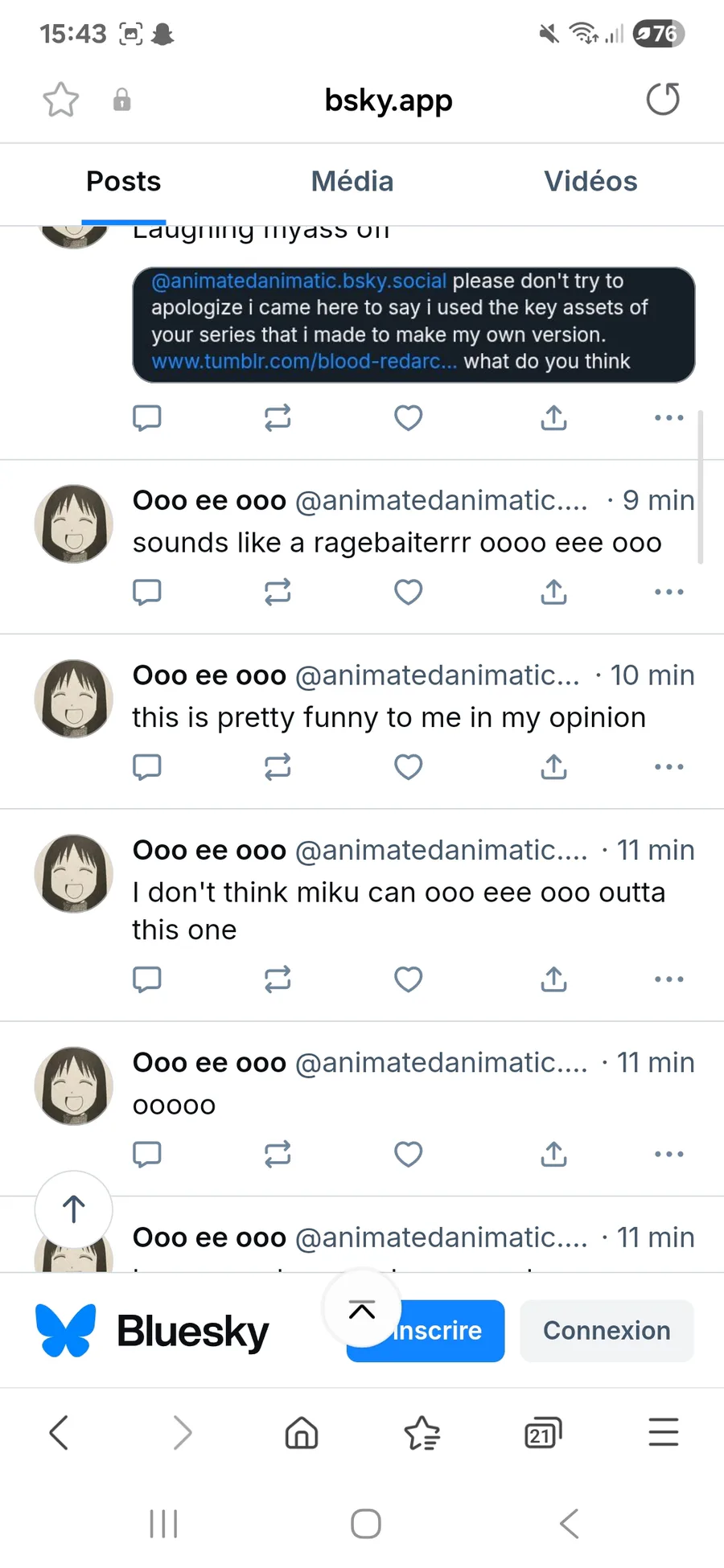724x1568 pixels.
Task: Reply to the 'sounds like a ragebaiterrr' post
Action: point(147,592)
